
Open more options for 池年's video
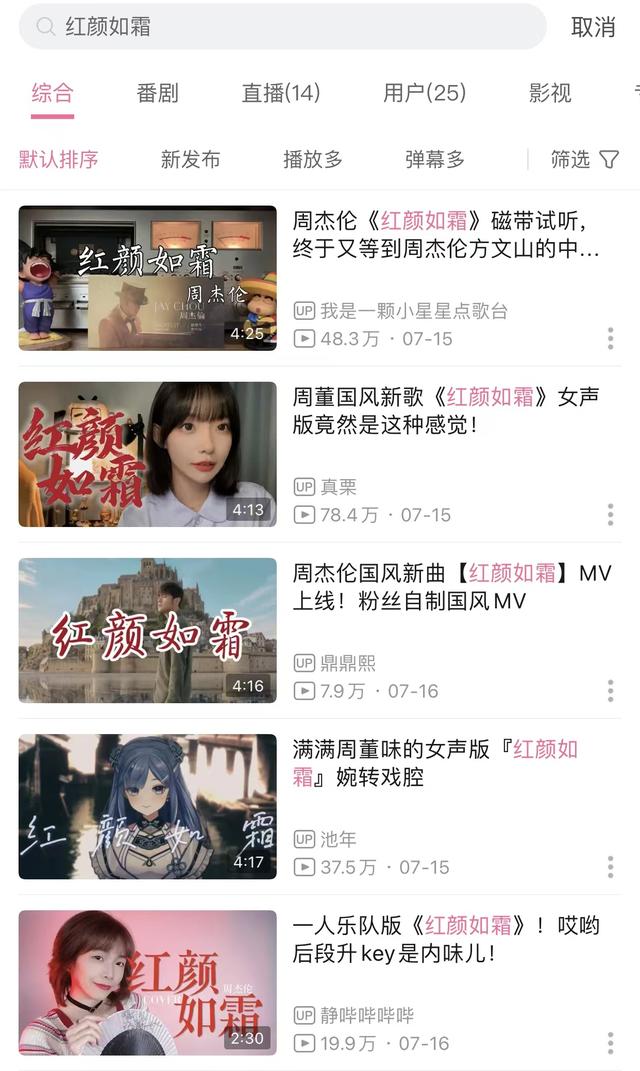point(610,867)
